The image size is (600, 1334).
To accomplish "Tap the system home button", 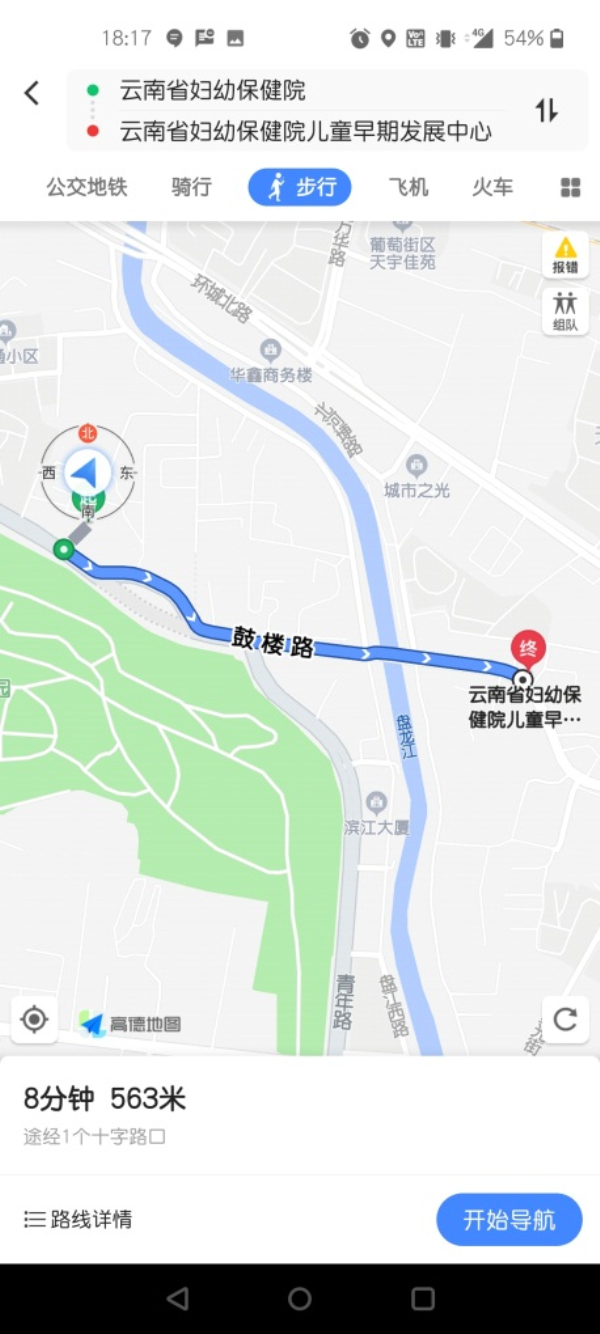I will pos(300,1299).
